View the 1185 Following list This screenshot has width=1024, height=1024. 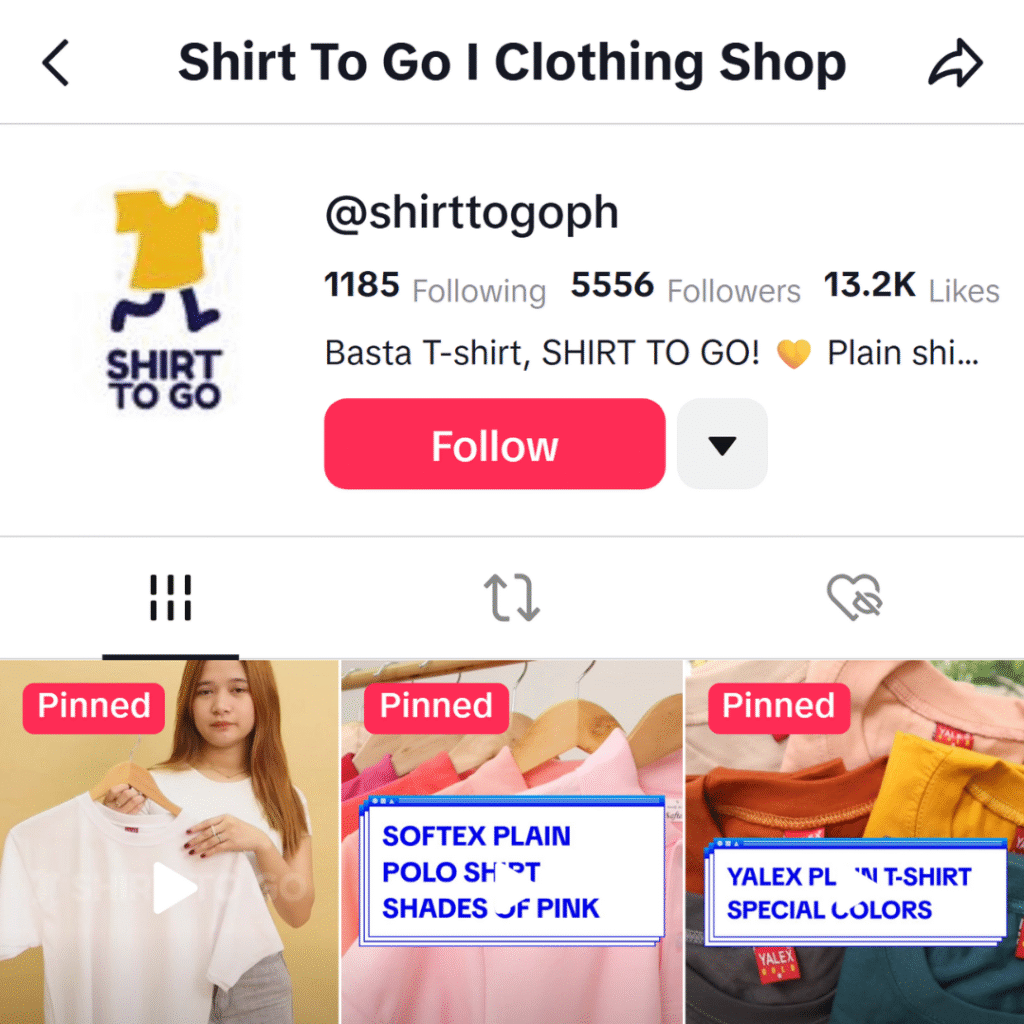coord(435,289)
